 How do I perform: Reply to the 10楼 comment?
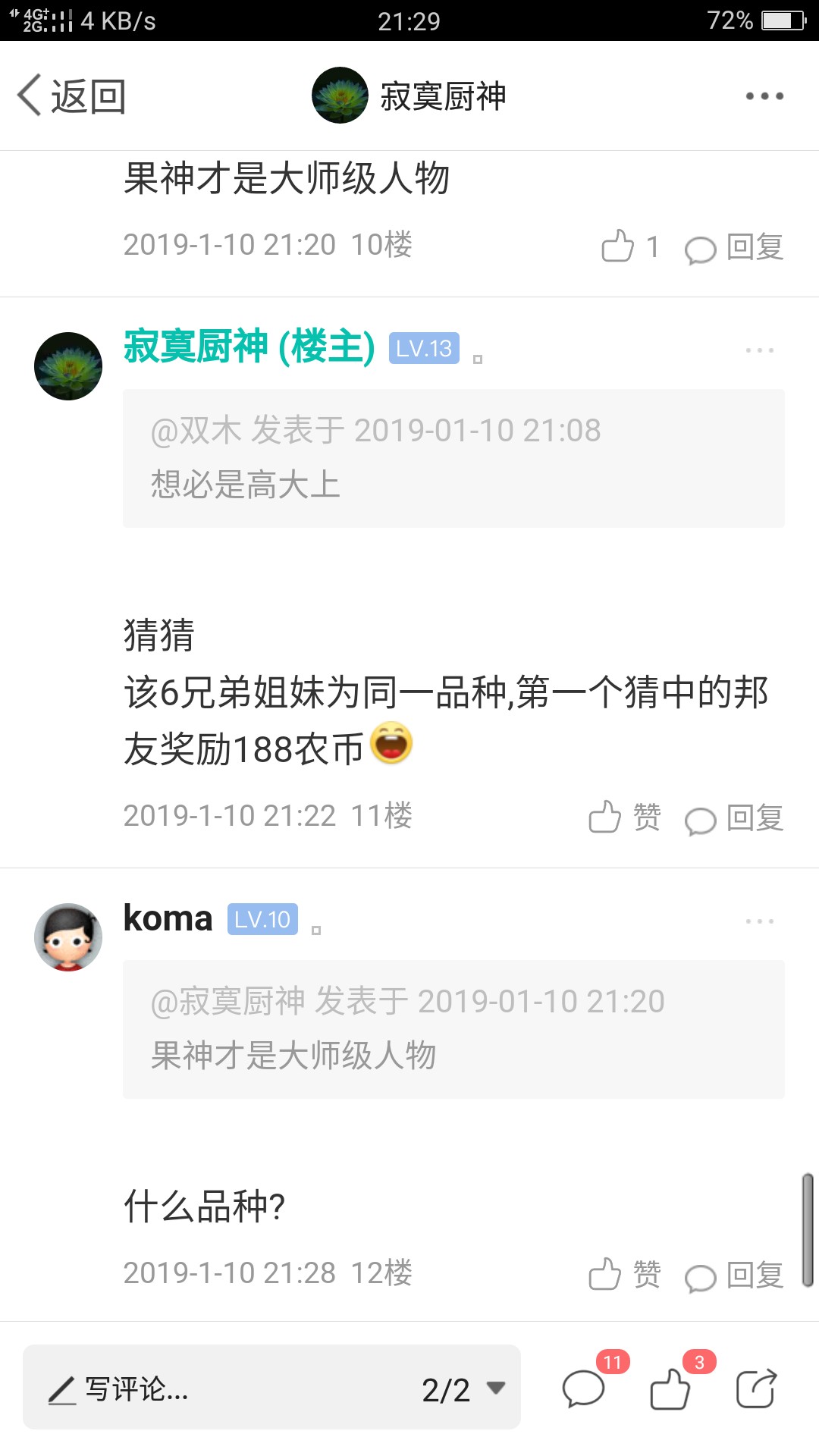pos(734,247)
